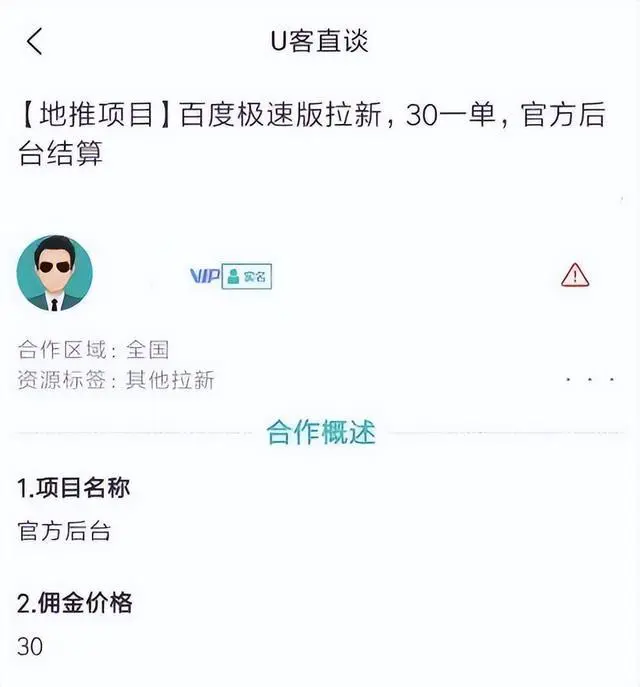Open the publisher's sunglasses avatar profile
Image resolution: width=640 pixels, height=687 pixels.
55,273
